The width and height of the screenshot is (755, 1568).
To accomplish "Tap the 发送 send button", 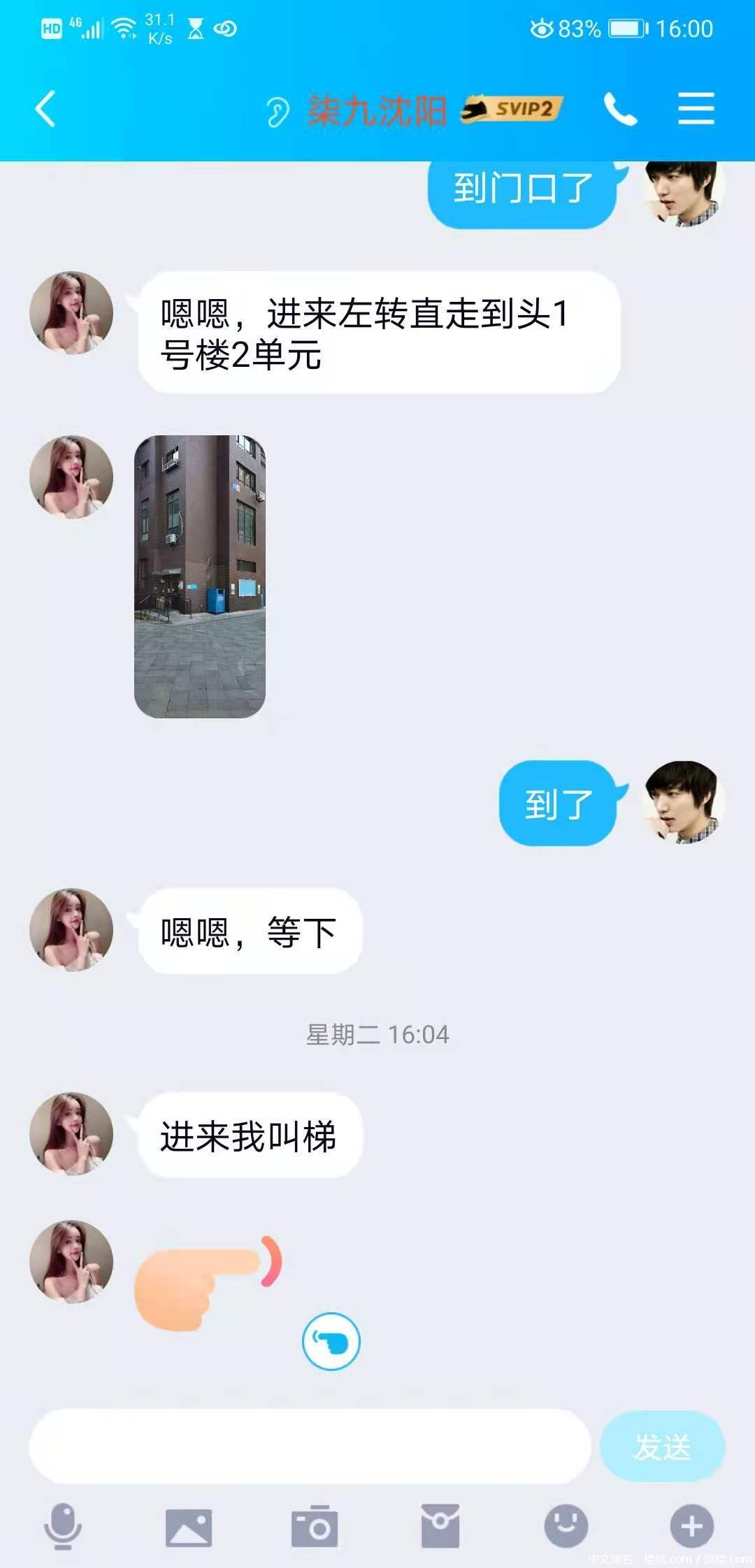I will tap(662, 1446).
